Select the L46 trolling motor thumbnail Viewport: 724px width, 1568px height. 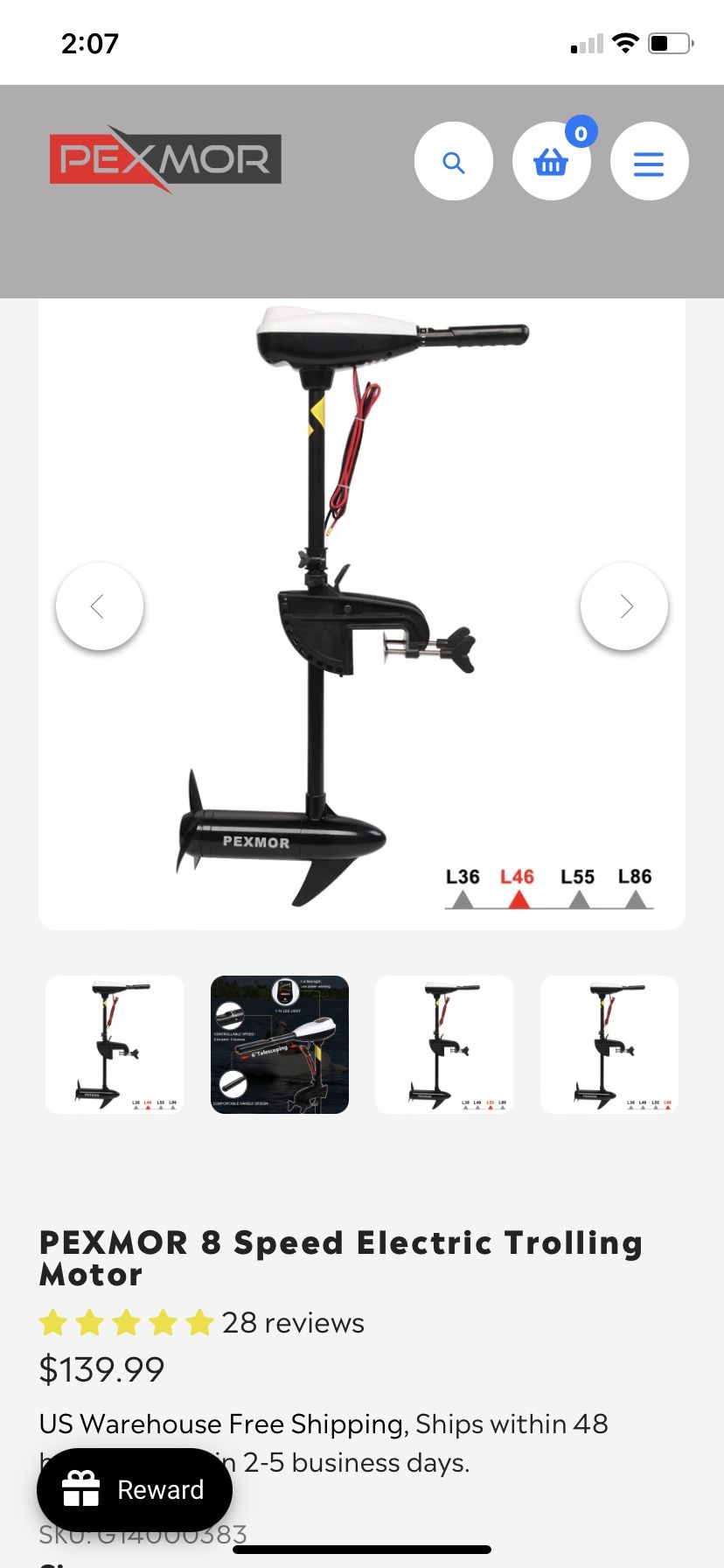pyautogui.click(x=115, y=1045)
